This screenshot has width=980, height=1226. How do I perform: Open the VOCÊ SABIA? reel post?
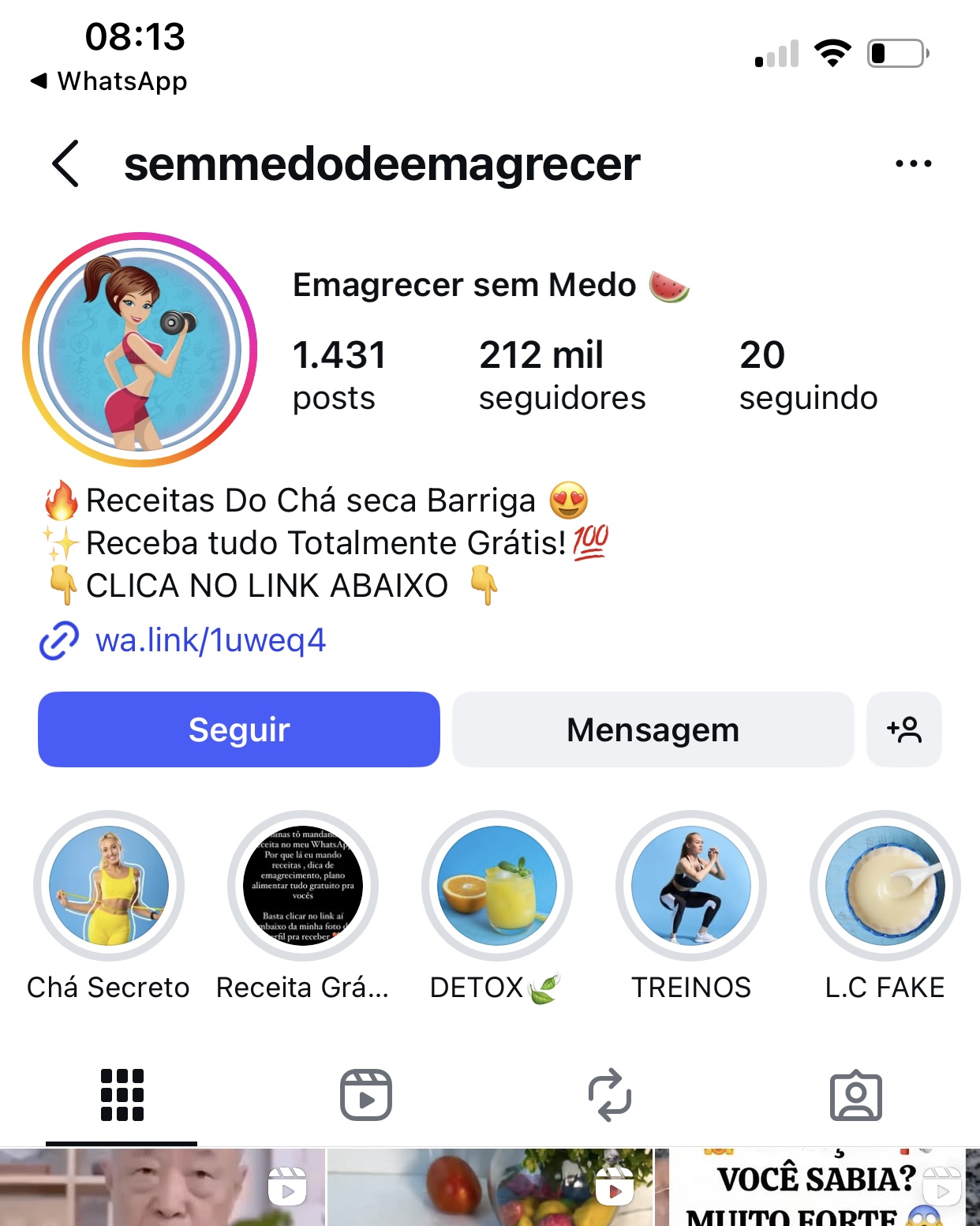pyautogui.click(x=817, y=1188)
